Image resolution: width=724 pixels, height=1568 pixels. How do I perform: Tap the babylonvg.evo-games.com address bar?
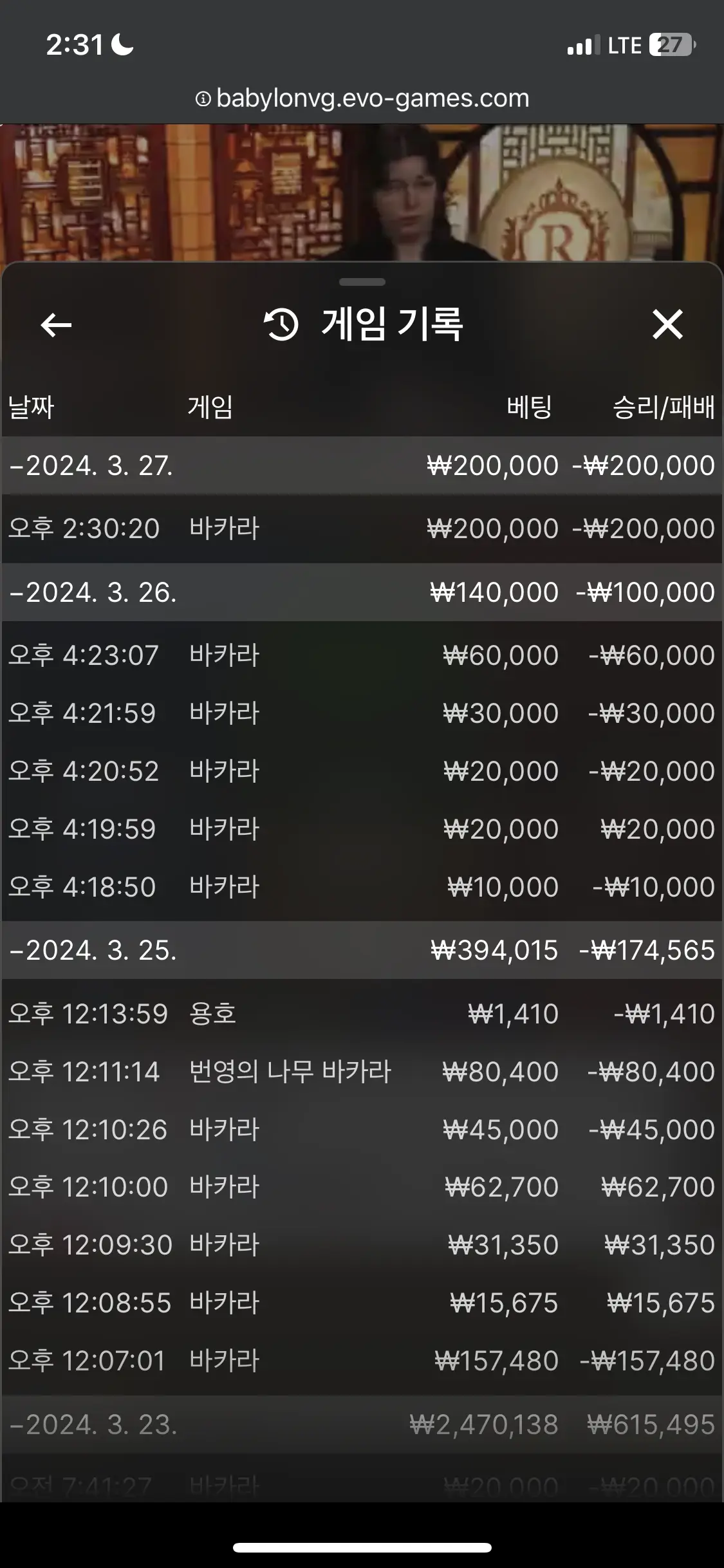pyautogui.click(x=362, y=98)
